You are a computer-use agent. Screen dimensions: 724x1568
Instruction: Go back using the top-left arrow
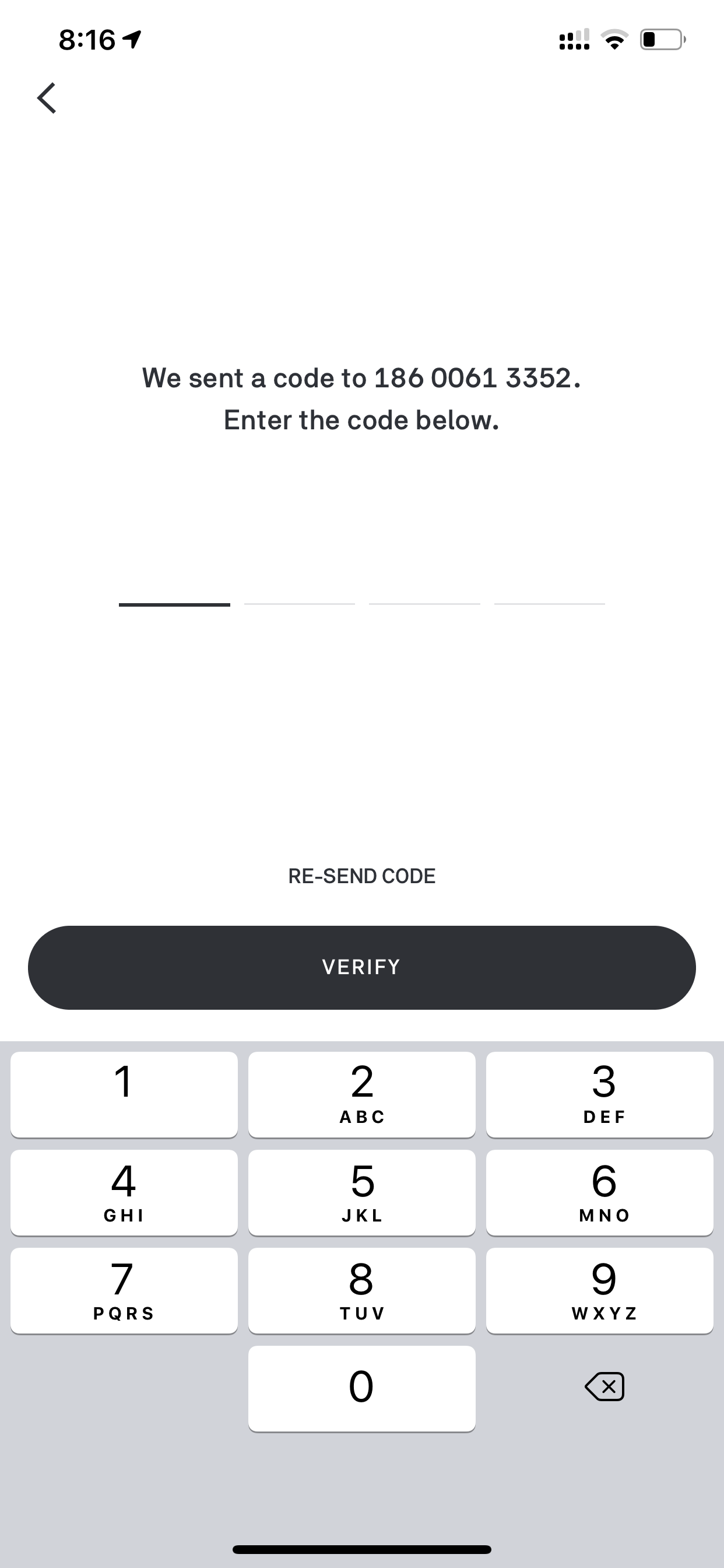[47, 98]
